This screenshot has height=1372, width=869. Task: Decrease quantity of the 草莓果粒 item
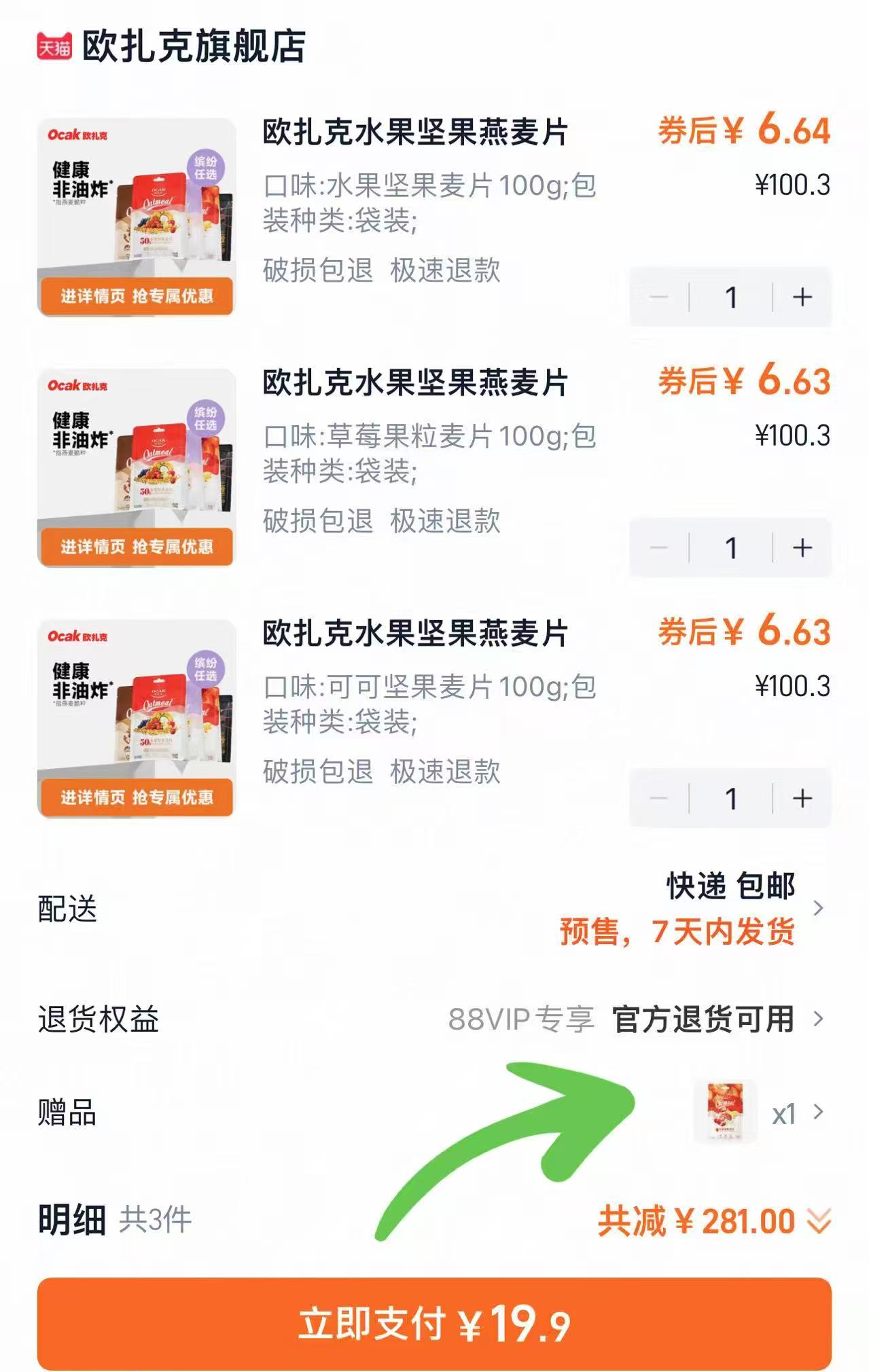[658, 546]
